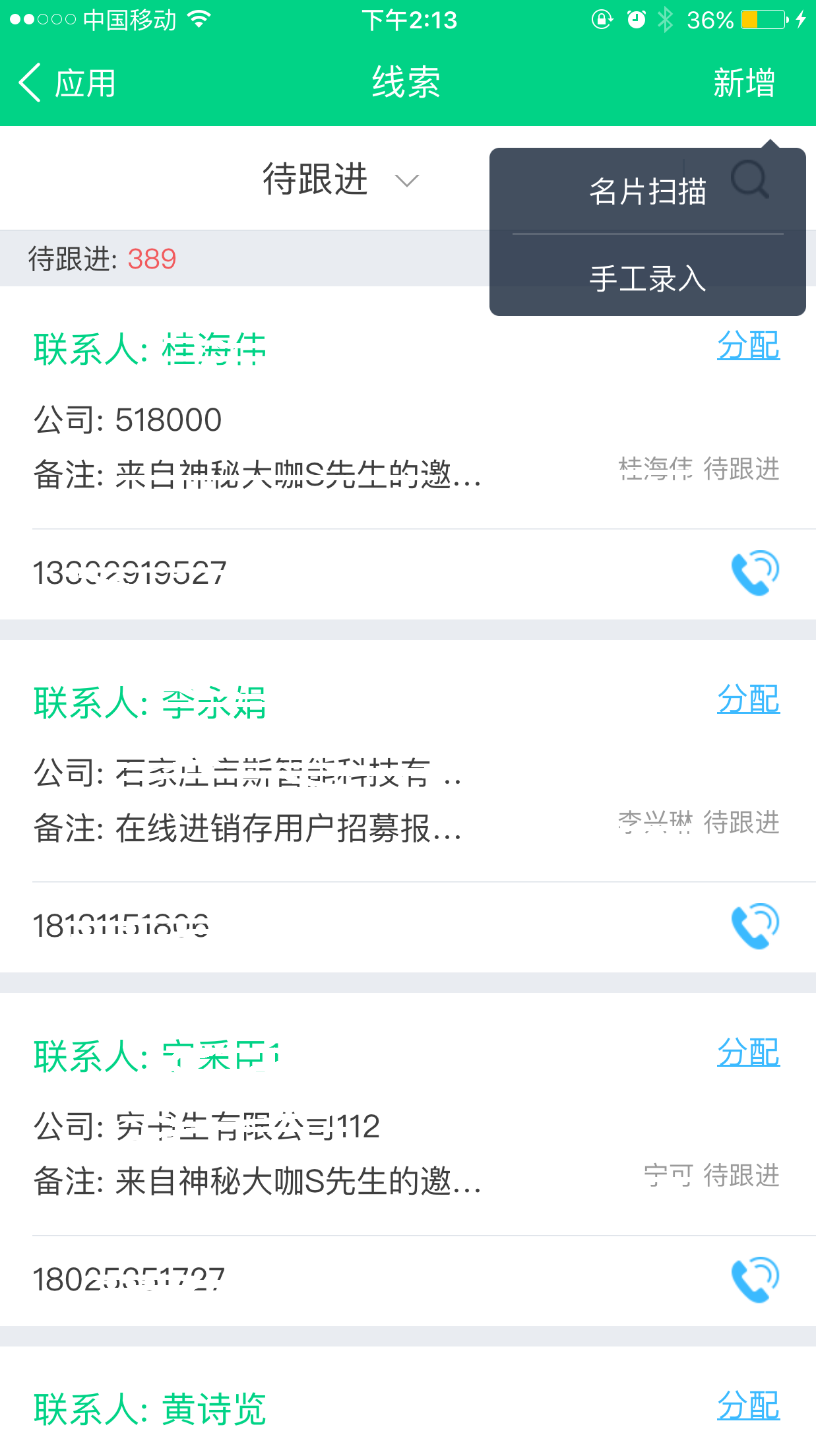Expand the 待跟进 filter dropdown
Viewport: 816px width, 1456px height.
tap(340, 179)
